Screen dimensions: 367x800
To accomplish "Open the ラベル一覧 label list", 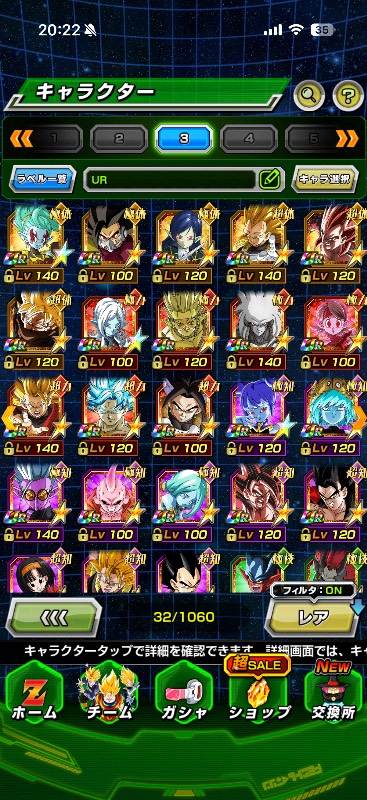I will 42,179.
